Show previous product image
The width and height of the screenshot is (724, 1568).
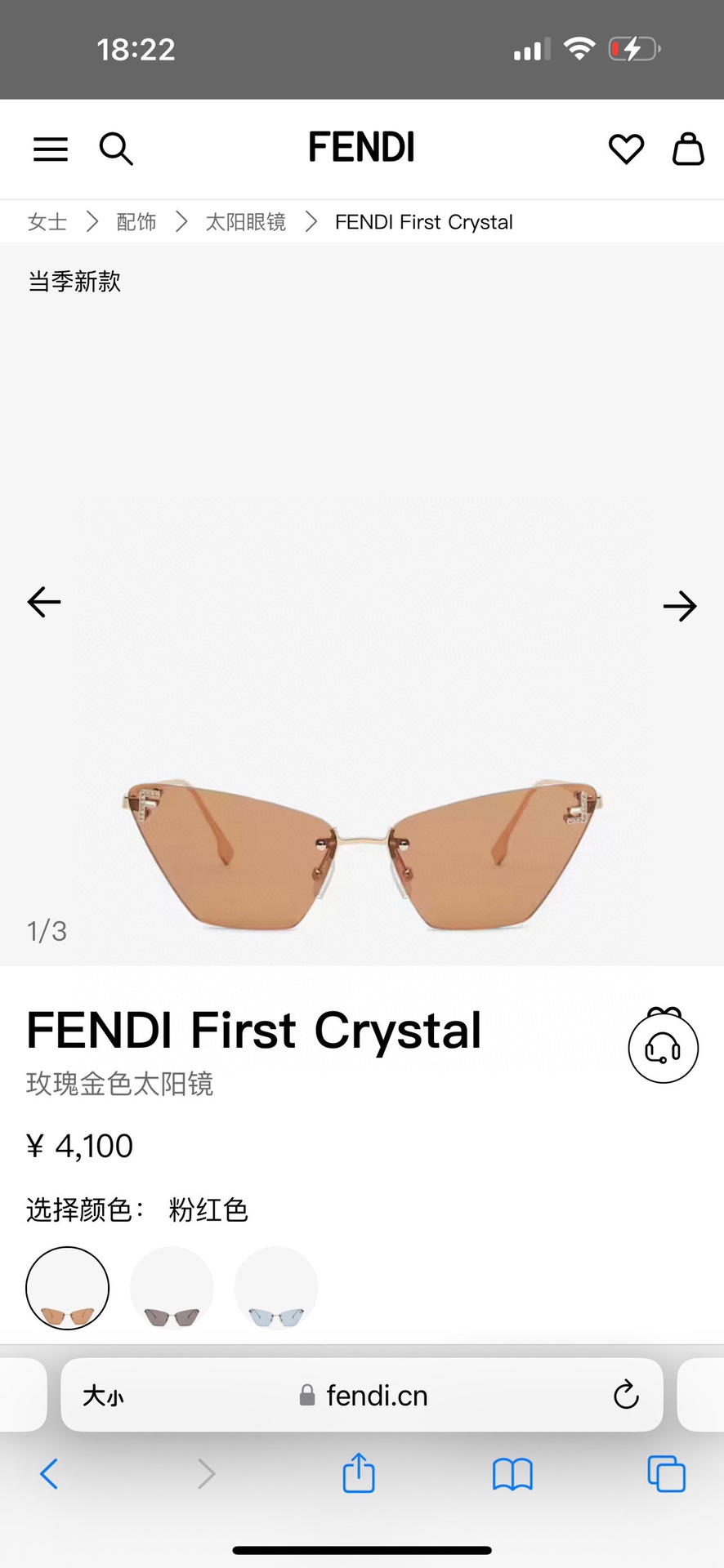point(44,603)
